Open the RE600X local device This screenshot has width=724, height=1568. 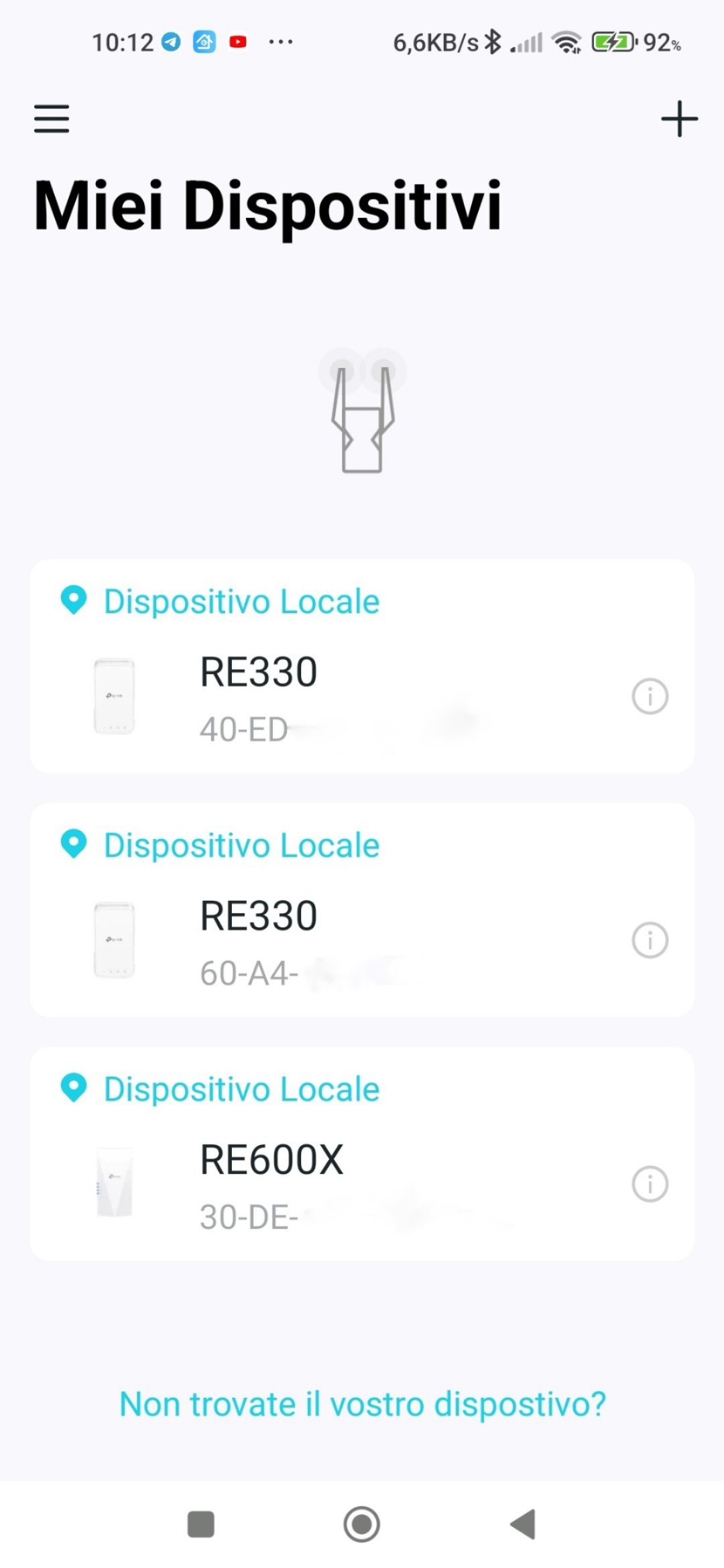(362, 1154)
